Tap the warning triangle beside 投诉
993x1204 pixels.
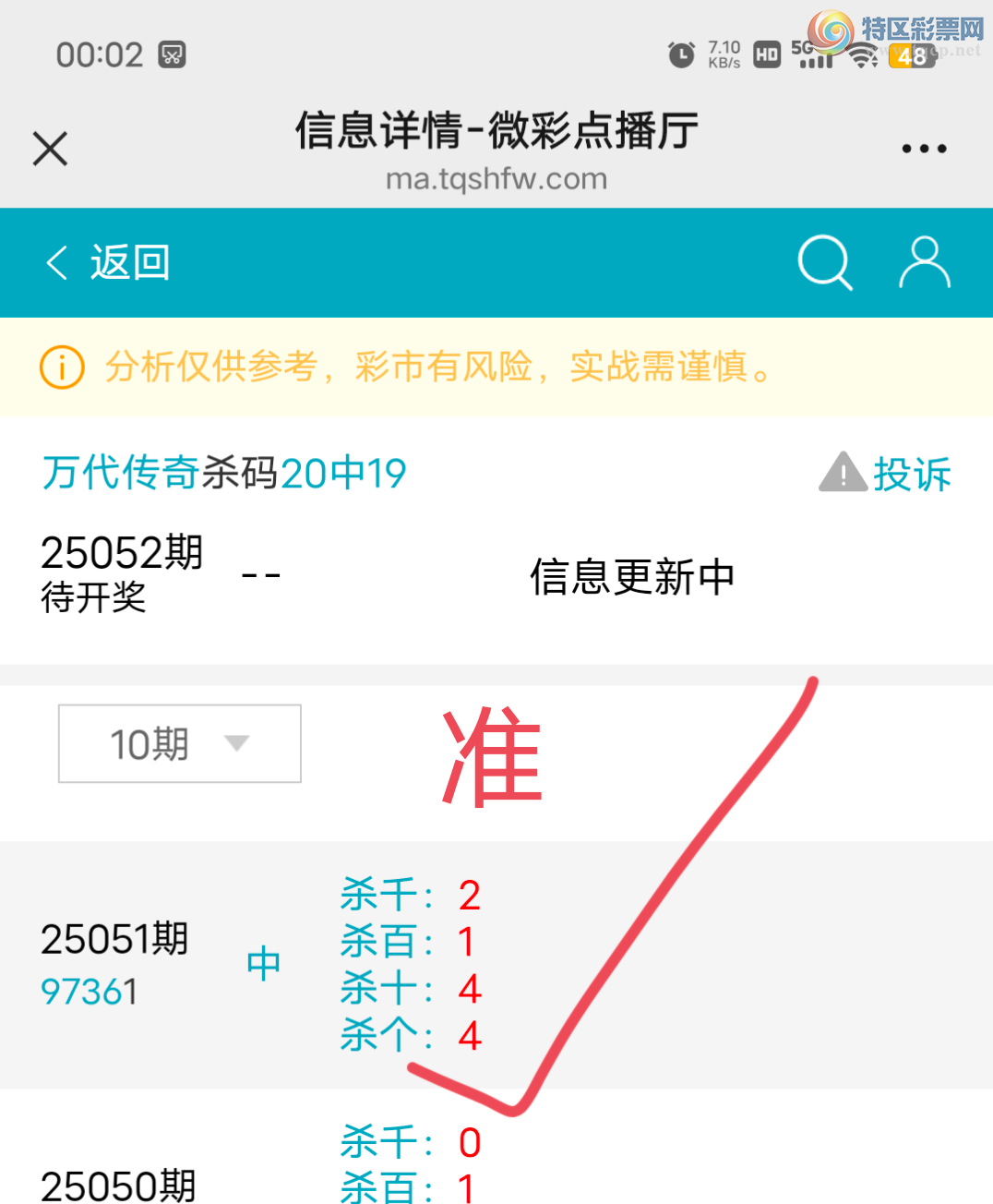click(x=842, y=472)
